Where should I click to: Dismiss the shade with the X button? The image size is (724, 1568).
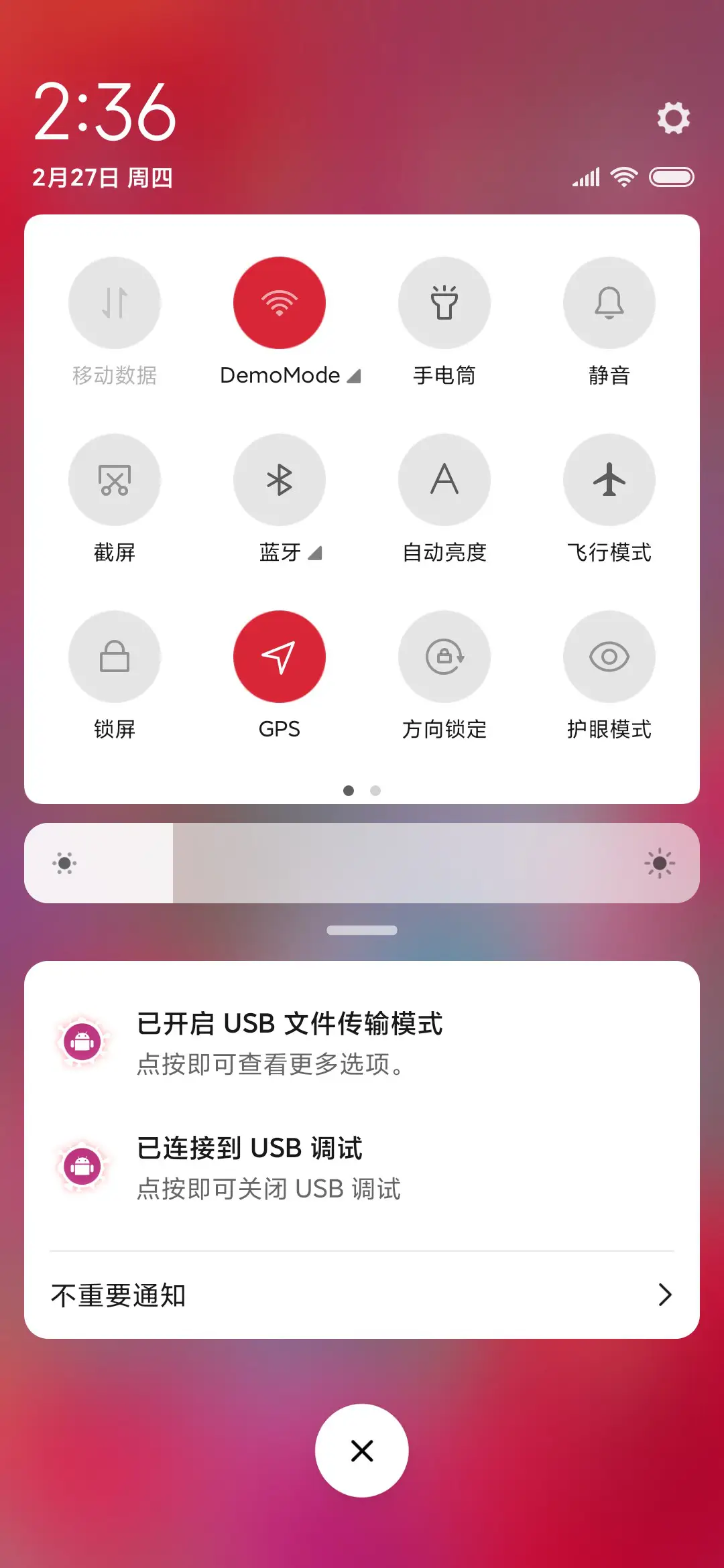[362, 1450]
